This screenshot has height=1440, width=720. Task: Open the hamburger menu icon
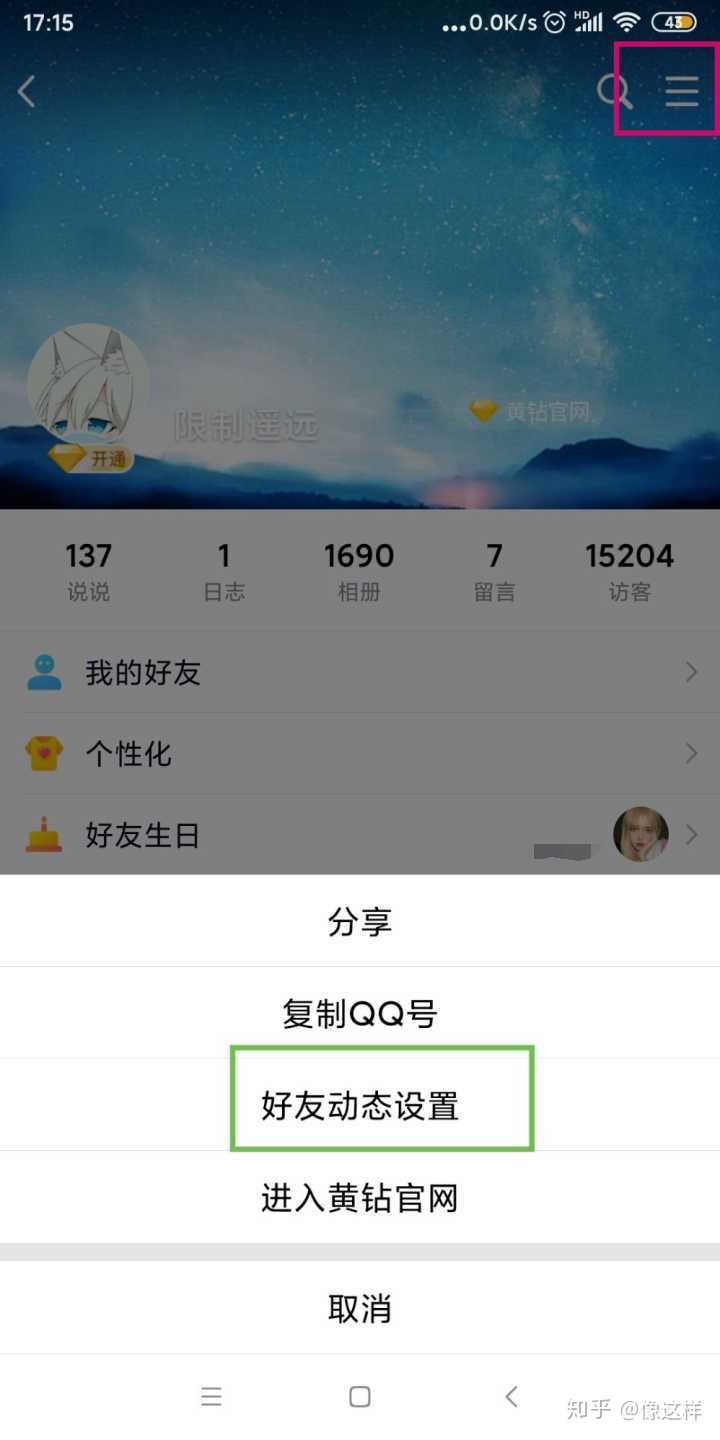click(682, 91)
